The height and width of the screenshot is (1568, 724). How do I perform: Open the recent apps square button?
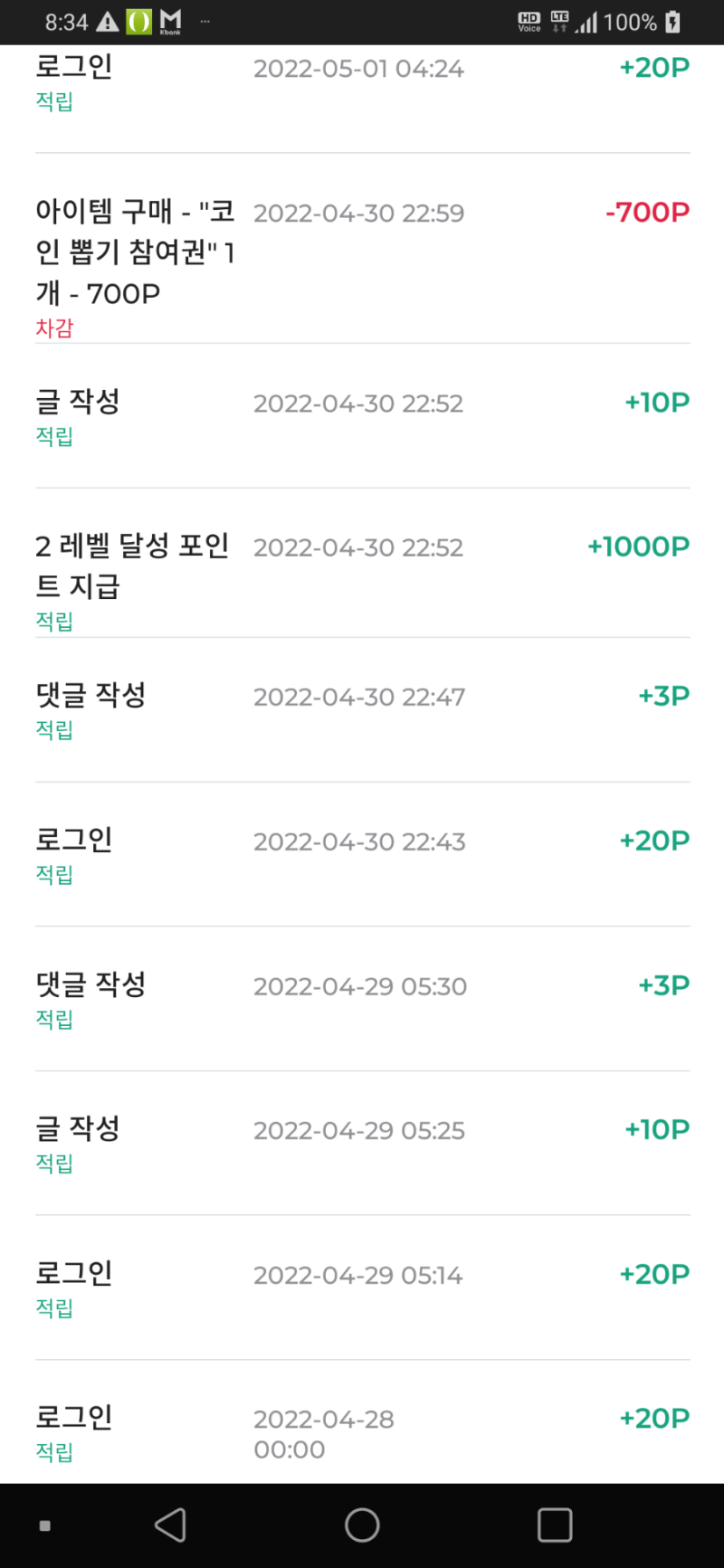[555, 1525]
